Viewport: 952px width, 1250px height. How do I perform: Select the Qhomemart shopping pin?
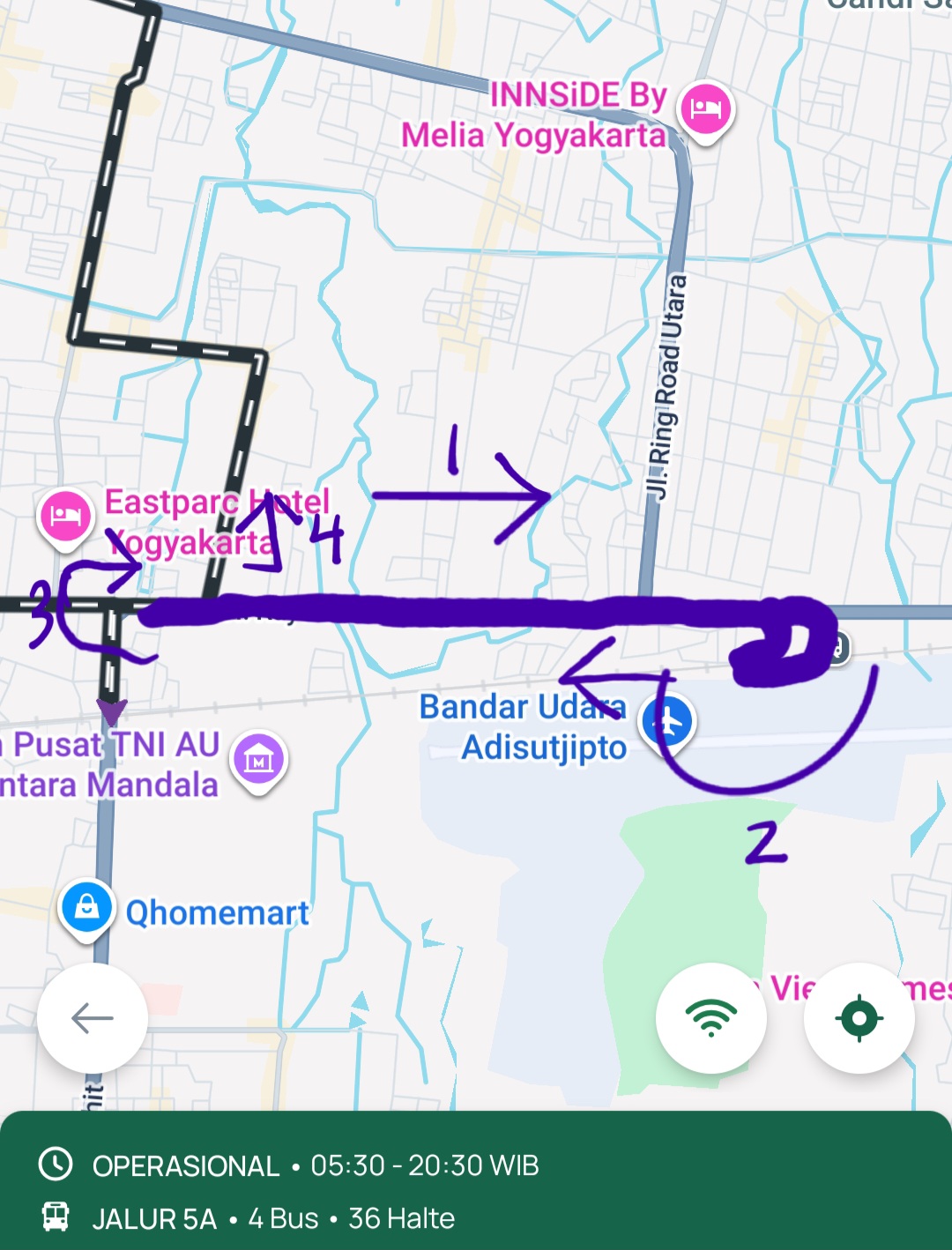(x=86, y=907)
